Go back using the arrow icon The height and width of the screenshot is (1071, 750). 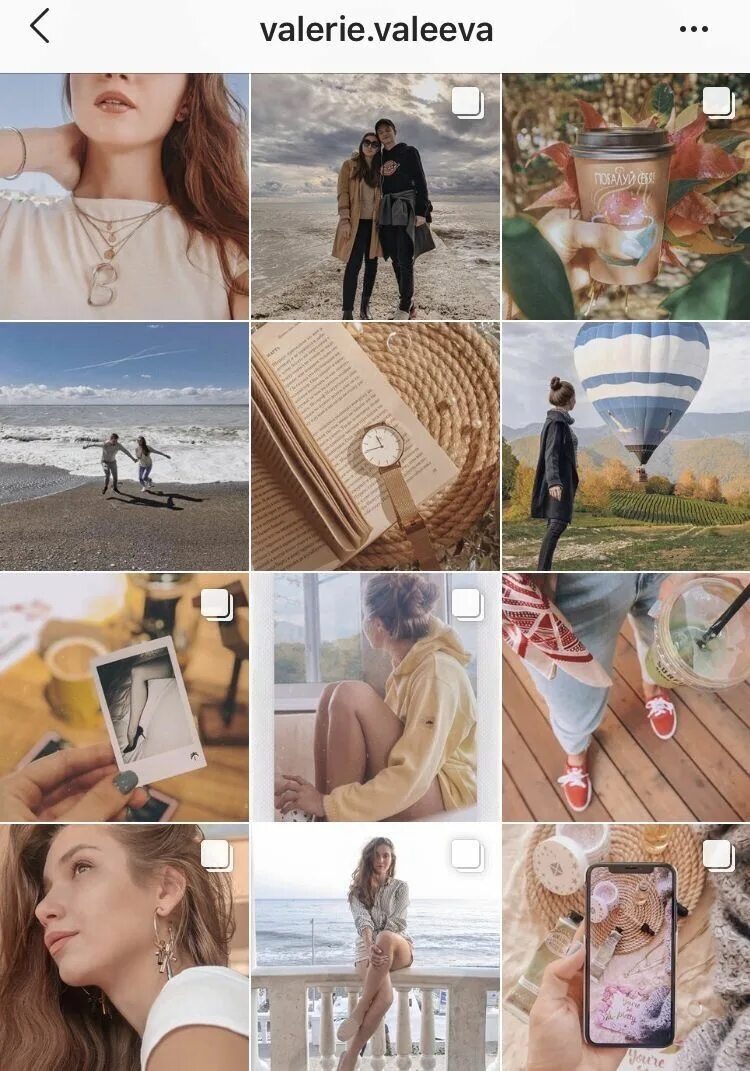pos(40,27)
